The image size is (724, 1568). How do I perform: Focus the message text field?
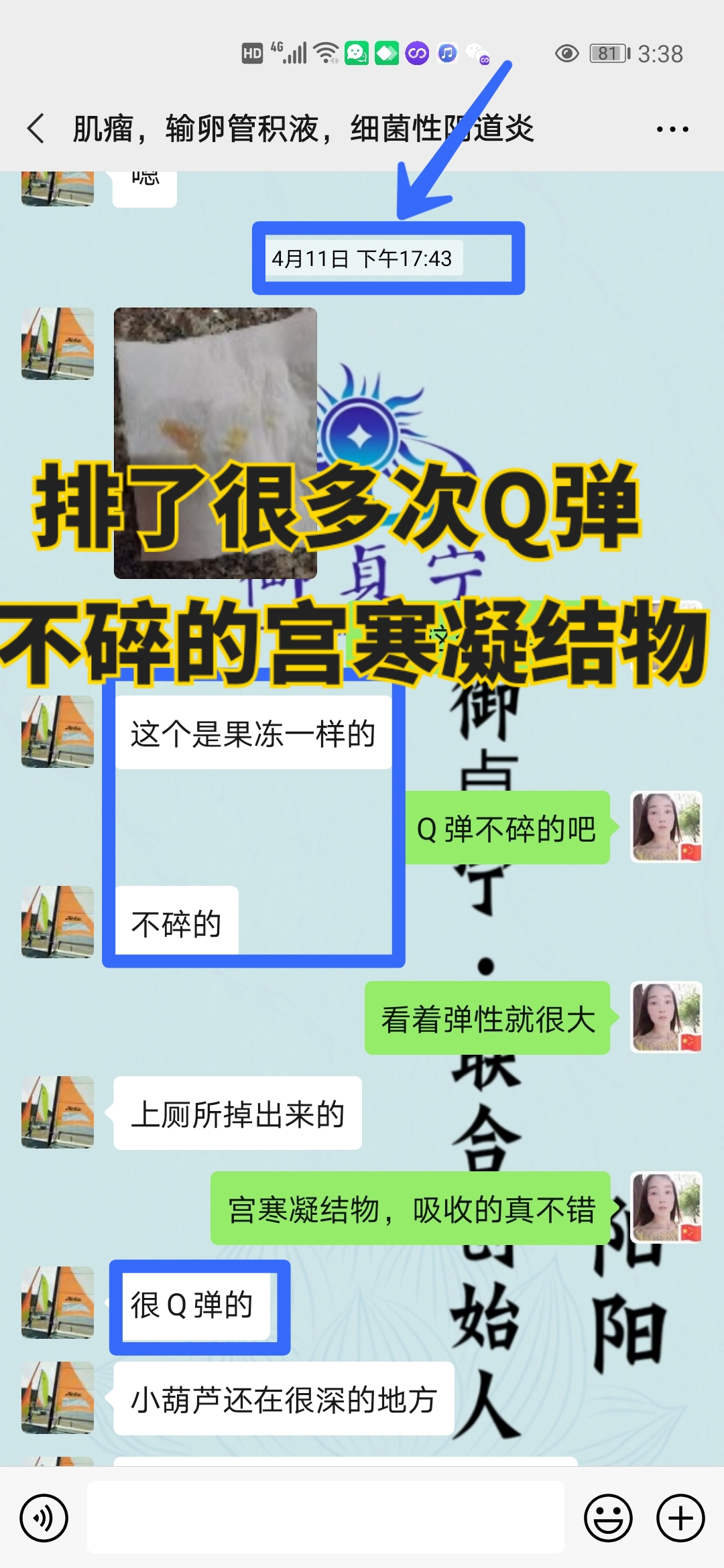coord(325,1518)
